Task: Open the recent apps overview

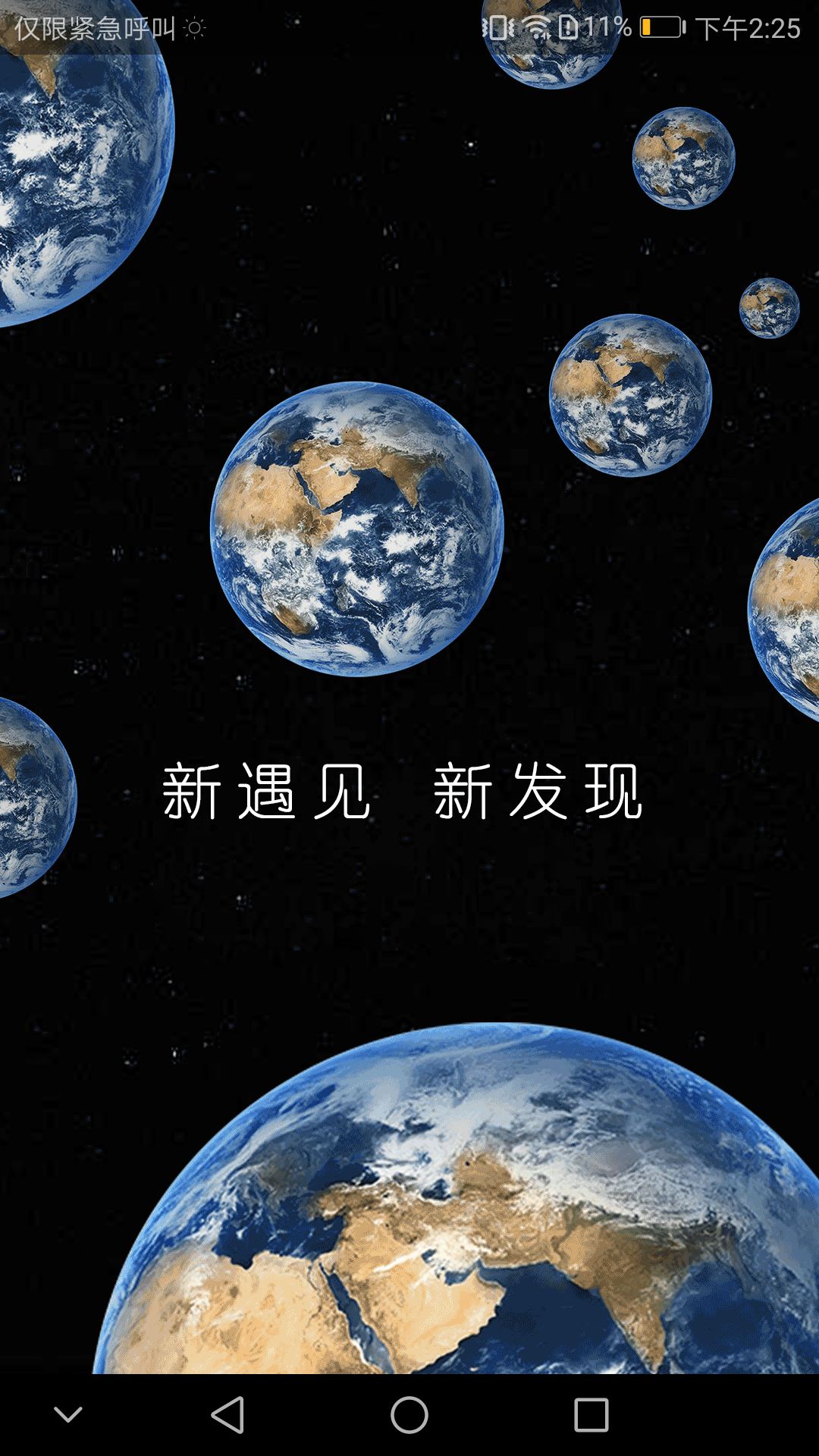Action: pyautogui.click(x=591, y=1415)
